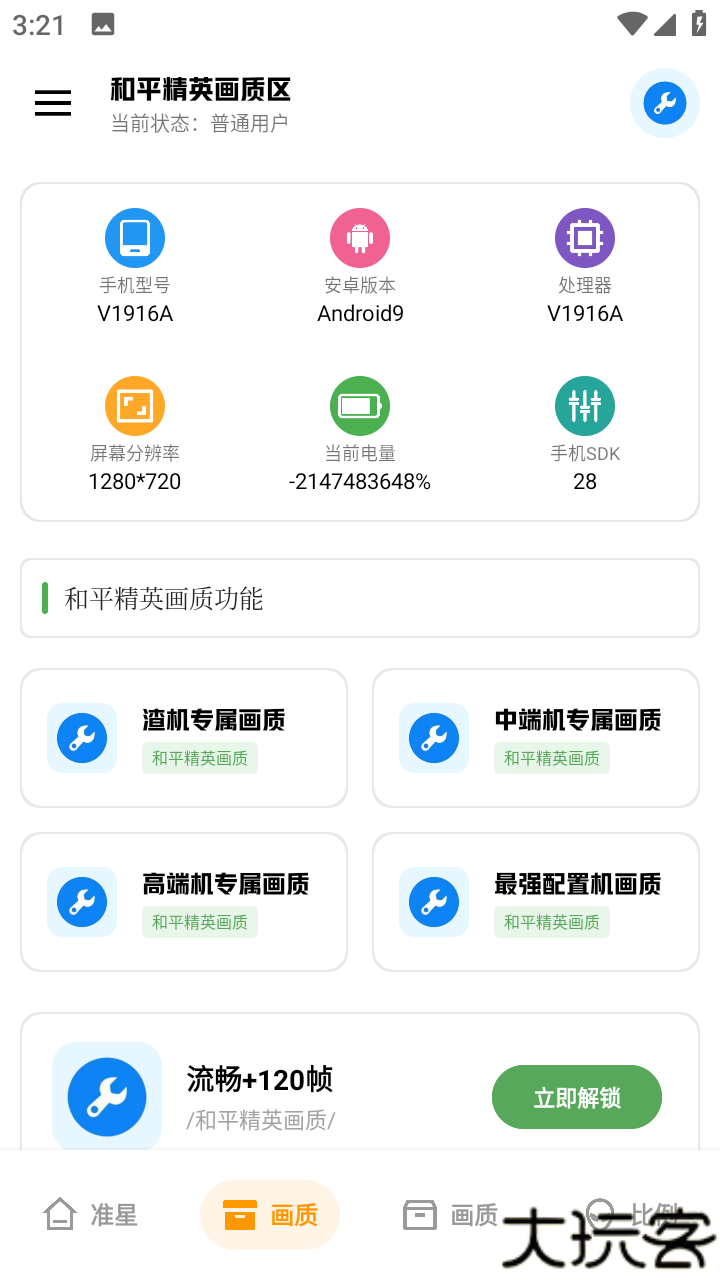Tap the green battery level icon
The image size is (720, 1280).
[360, 405]
